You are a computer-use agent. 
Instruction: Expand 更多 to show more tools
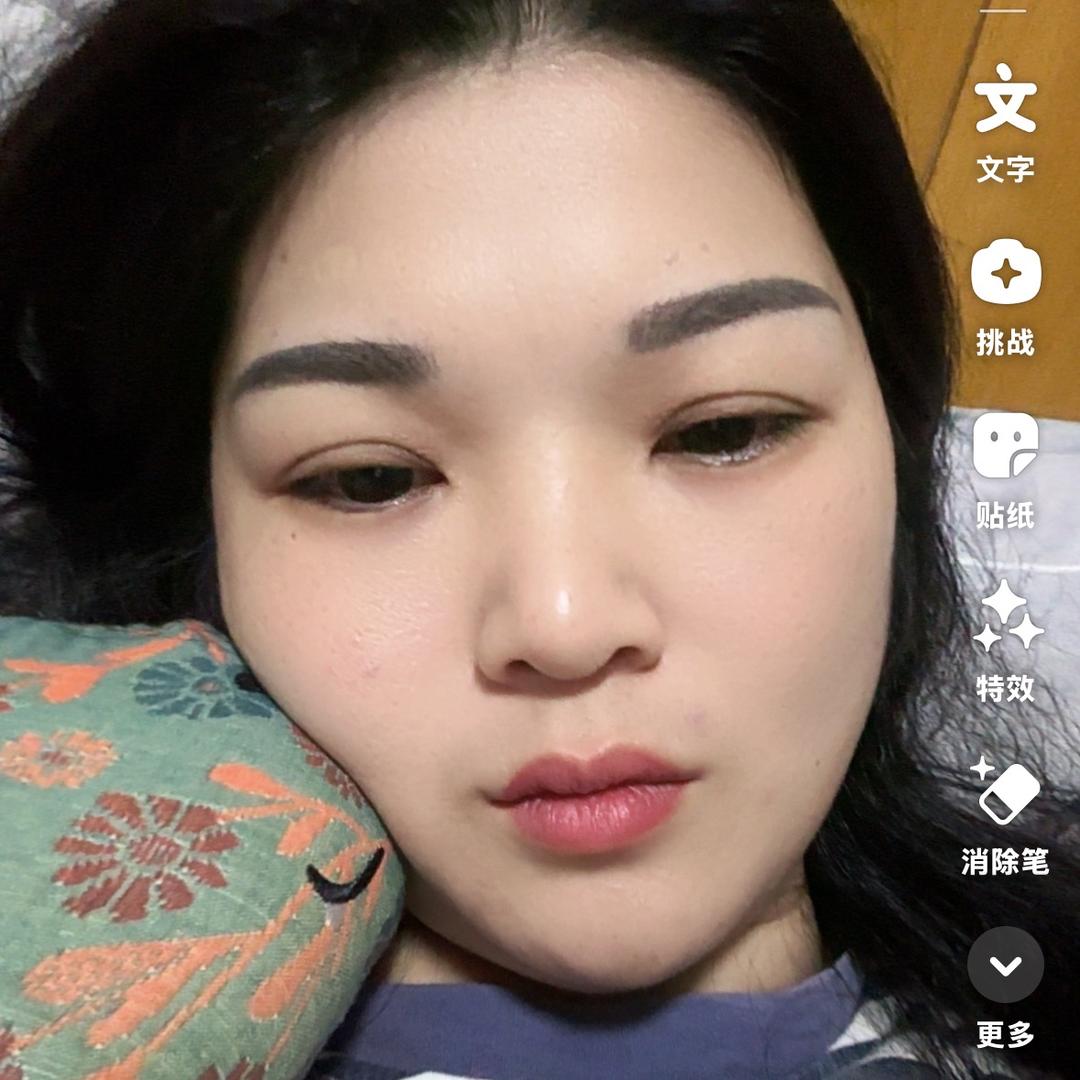[1005, 965]
